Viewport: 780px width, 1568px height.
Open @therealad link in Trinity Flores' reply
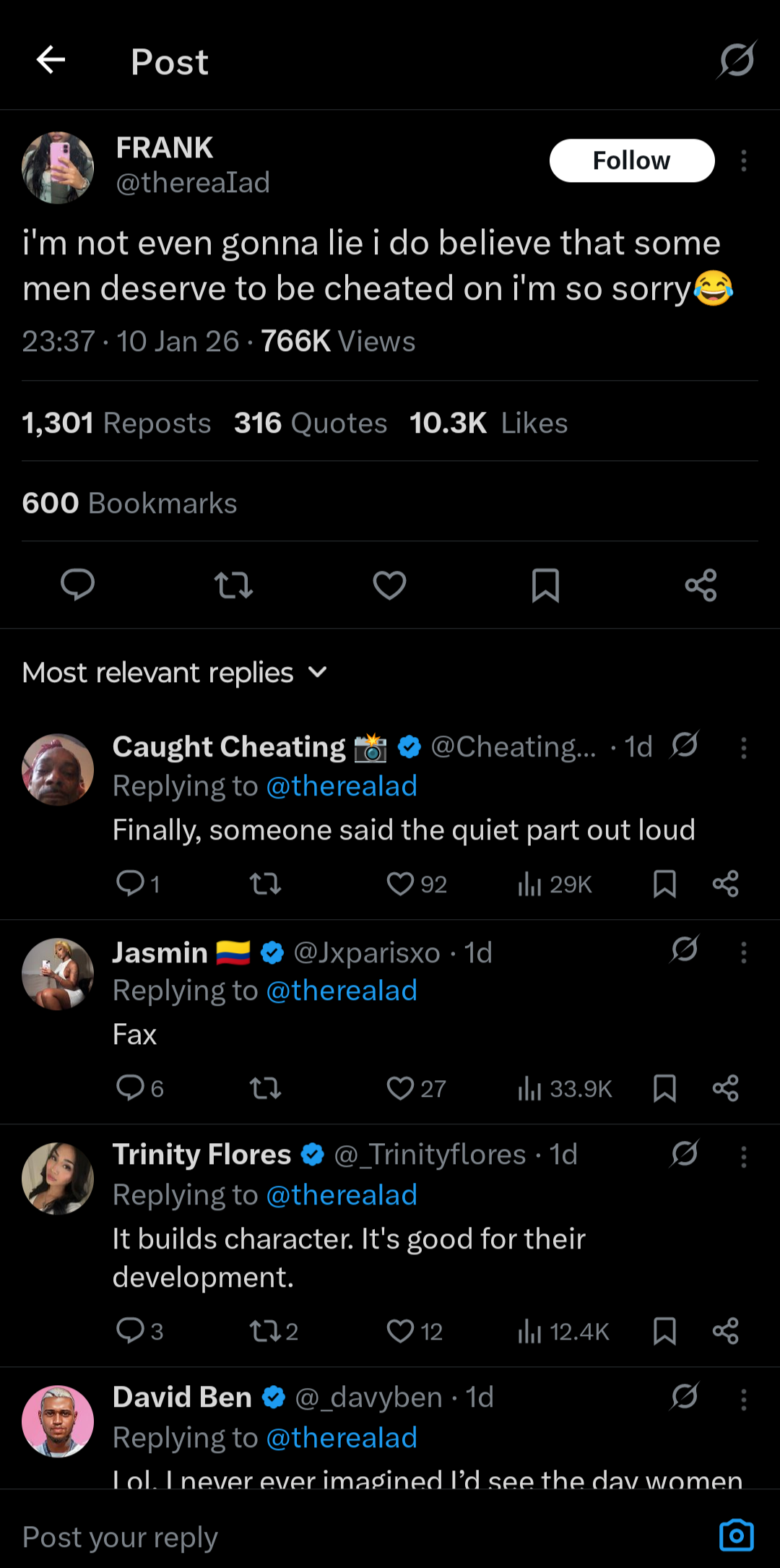click(x=343, y=1194)
